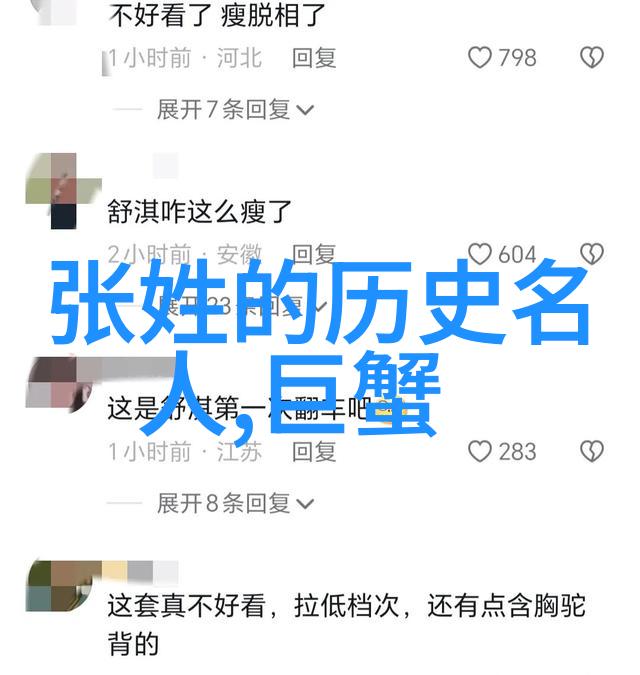Open avatar of 舒淇咋这么瘦了 commenter
This screenshot has width=640, height=675.
51,190
